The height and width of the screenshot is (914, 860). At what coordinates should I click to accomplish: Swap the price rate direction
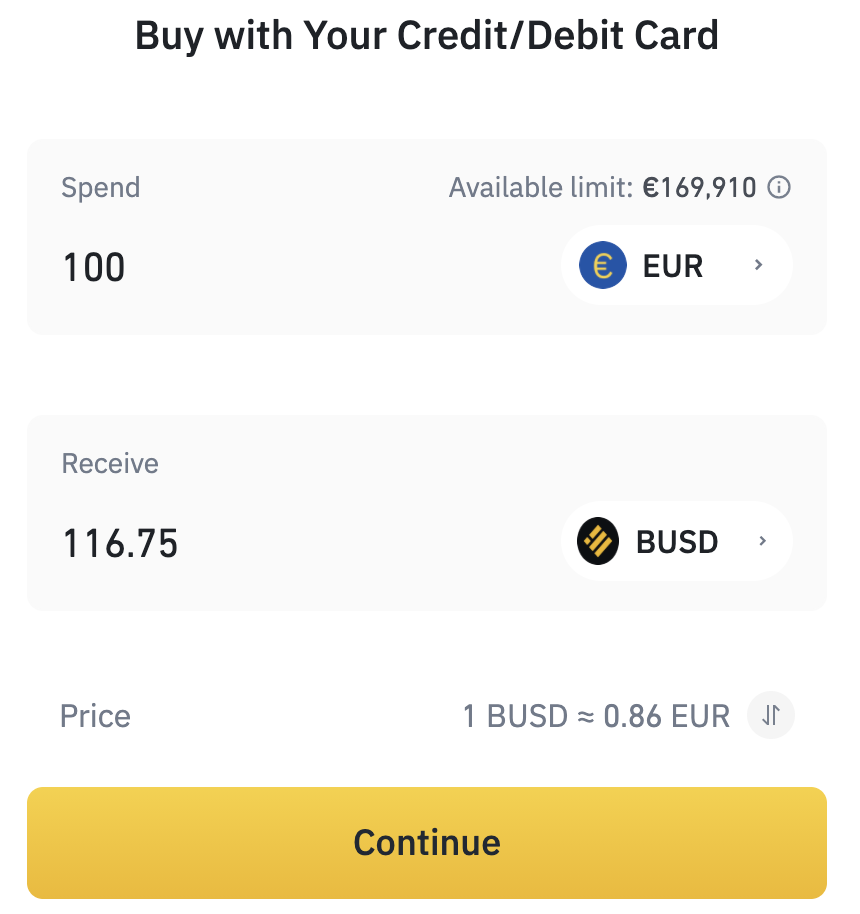[x=771, y=716]
